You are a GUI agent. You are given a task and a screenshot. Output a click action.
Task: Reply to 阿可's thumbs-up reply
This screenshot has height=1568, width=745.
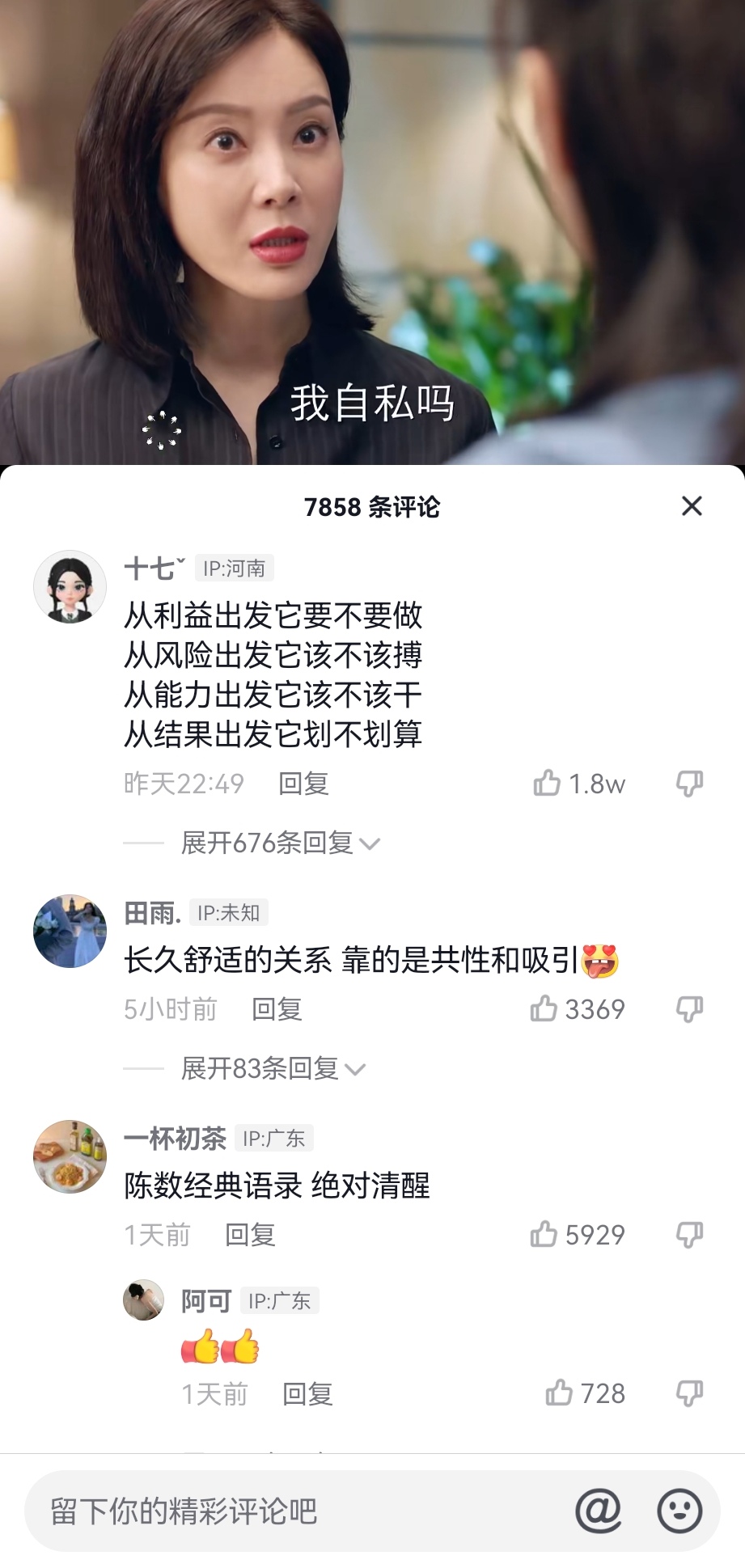tap(307, 1394)
